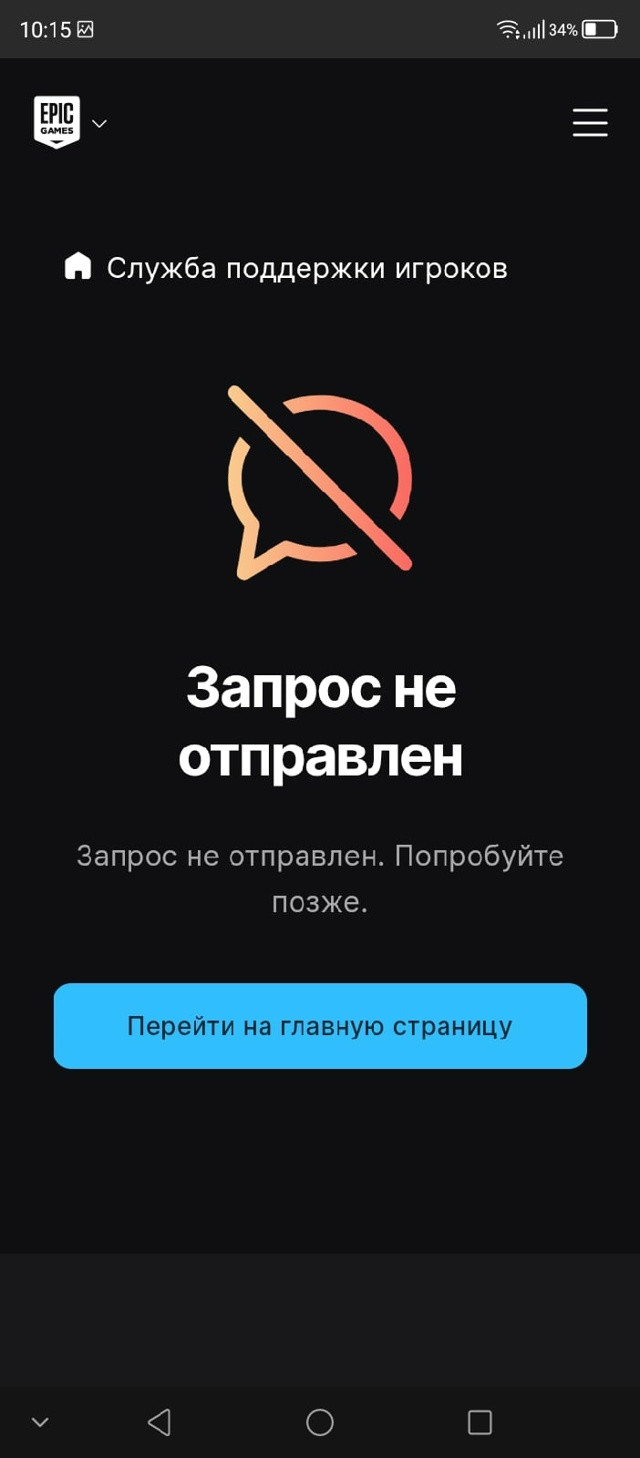Open the hamburger menu
The image size is (640, 1458).
(x=590, y=122)
